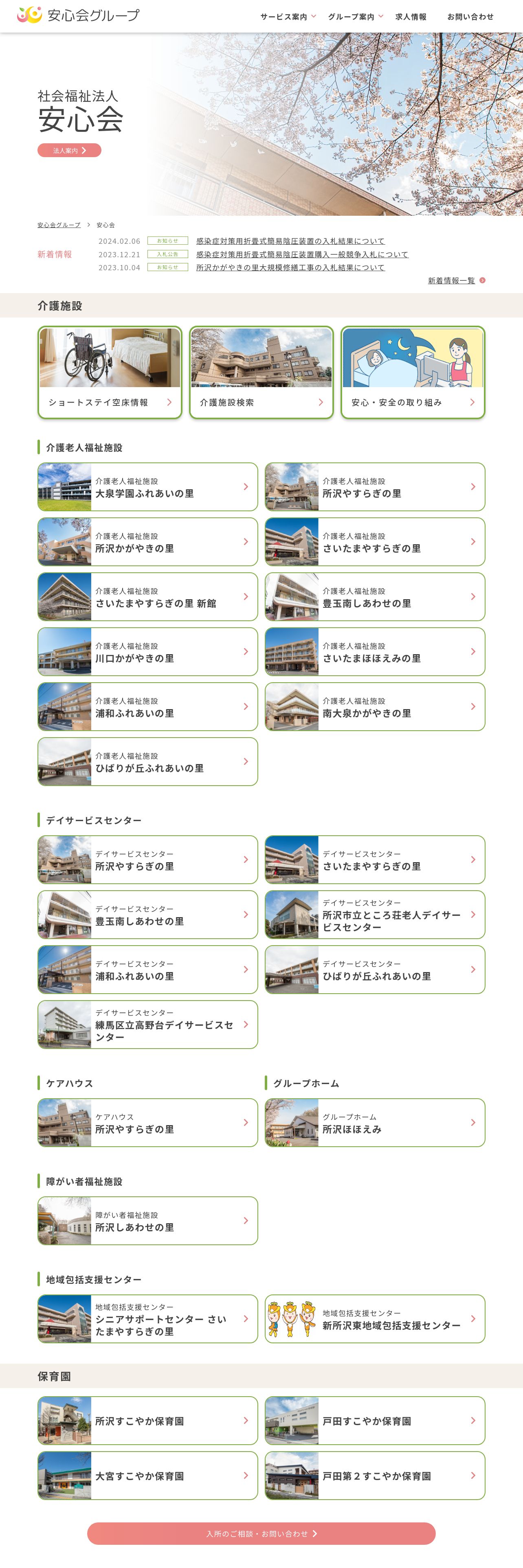The image size is (523, 1568).
Task: Open 戸田第２すこやか保育園 card
Action: [x=375, y=1476]
